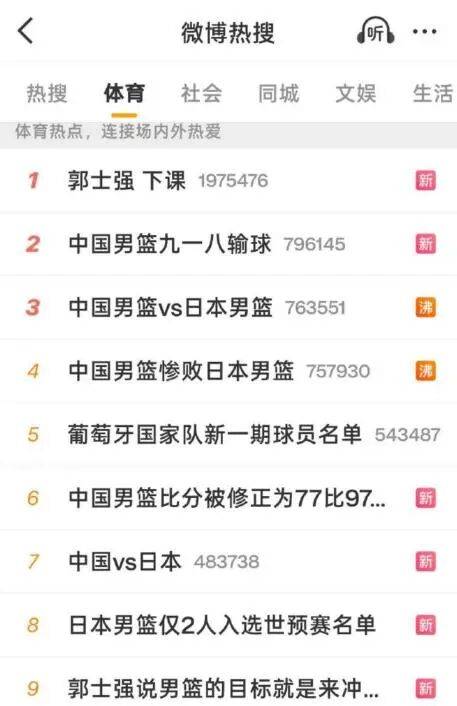The width and height of the screenshot is (457, 706).
Task: Open the three-dot overflow menu
Action: 425,32
